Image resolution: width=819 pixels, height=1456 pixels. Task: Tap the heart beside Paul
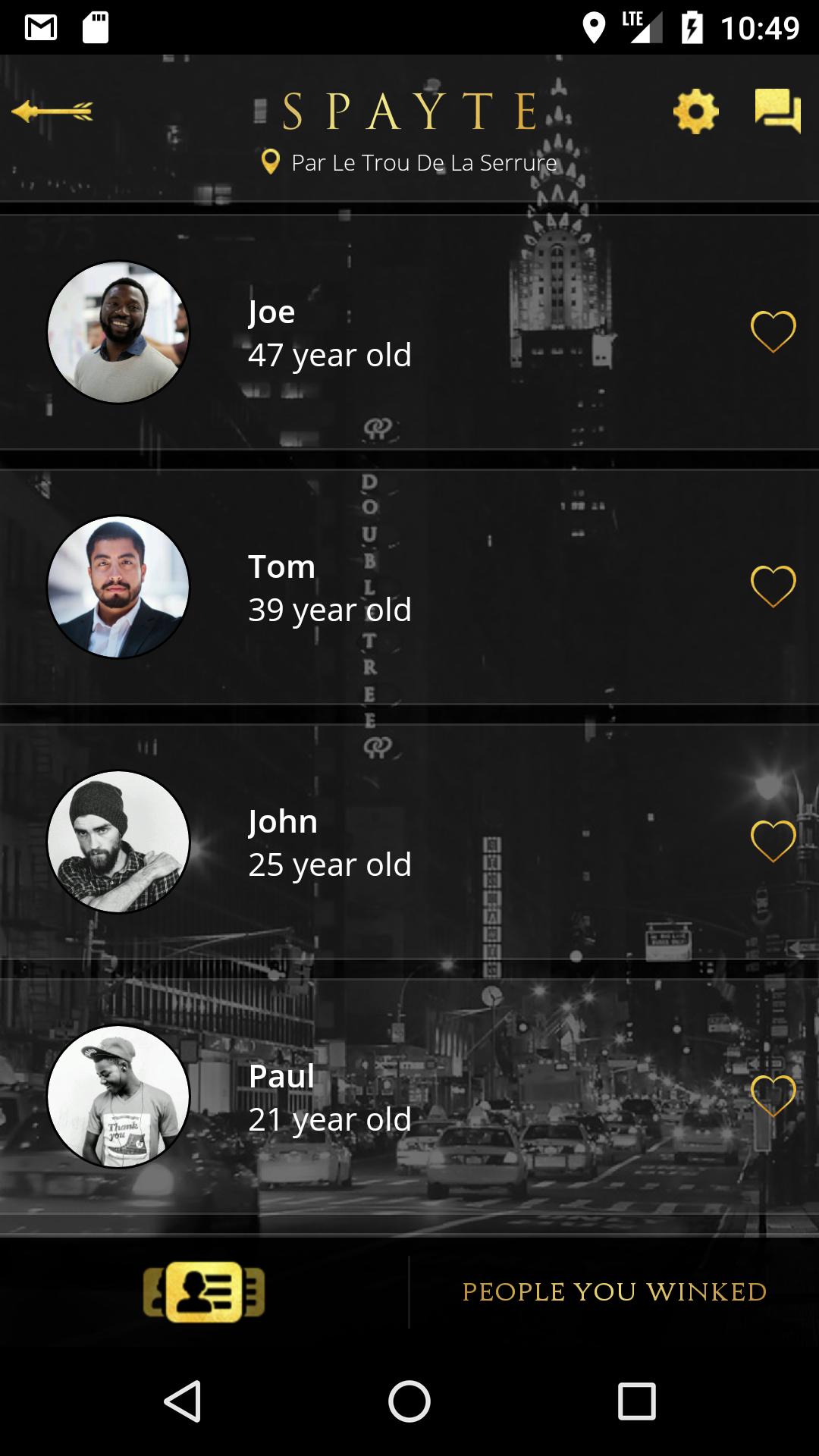click(x=773, y=1097)
